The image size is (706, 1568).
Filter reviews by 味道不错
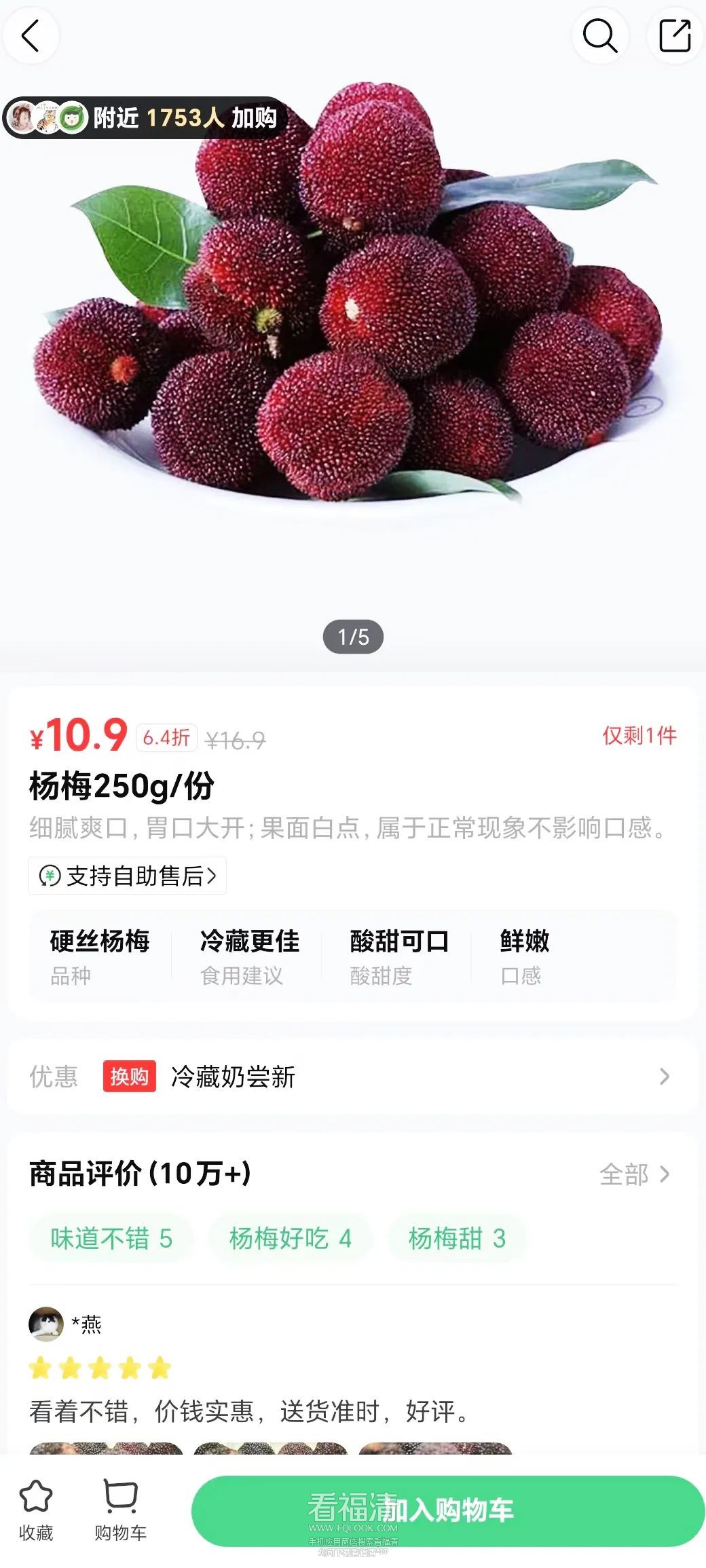(111, 1238)
